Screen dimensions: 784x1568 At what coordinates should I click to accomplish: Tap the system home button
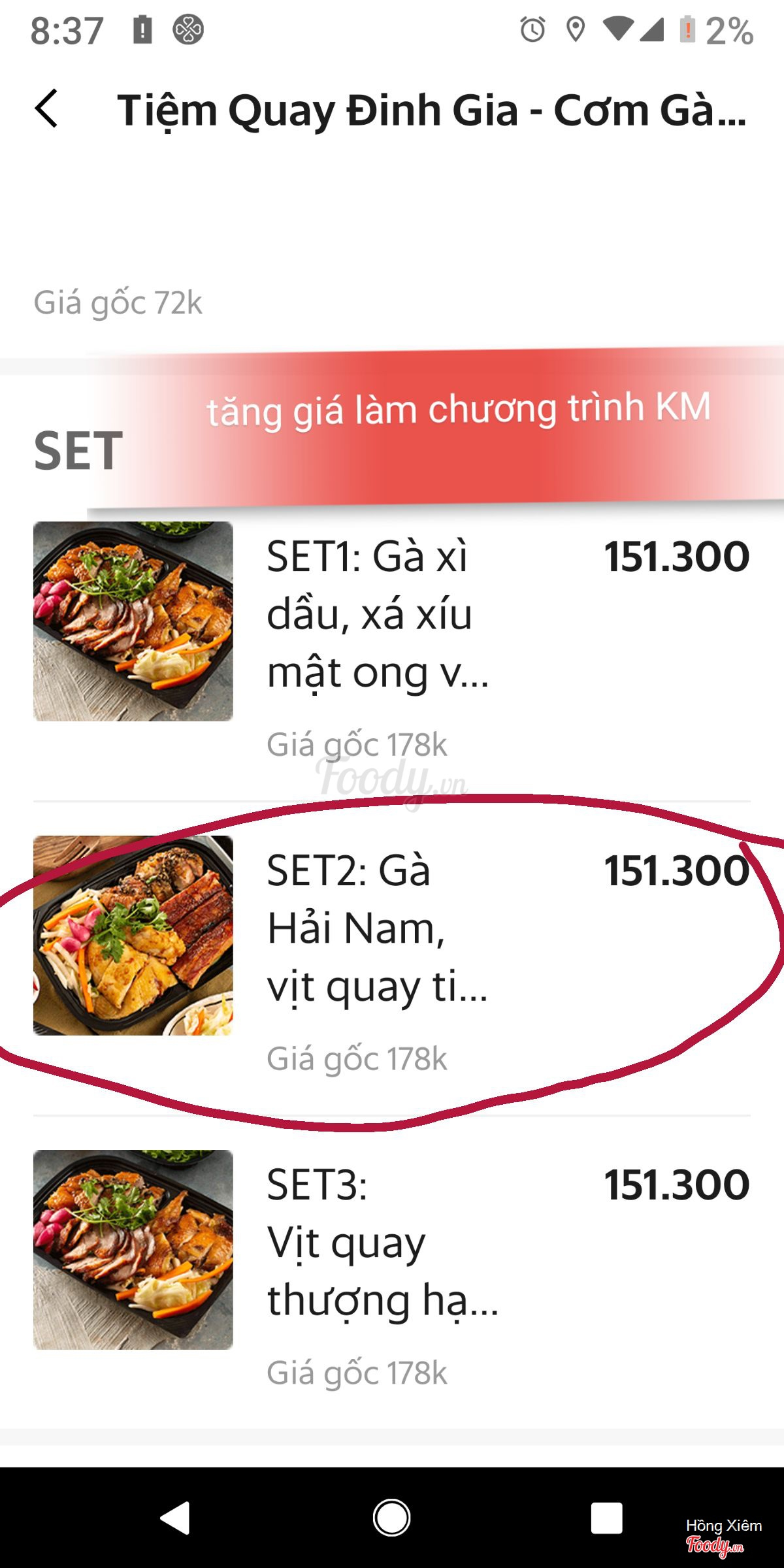click(391, 1517)
